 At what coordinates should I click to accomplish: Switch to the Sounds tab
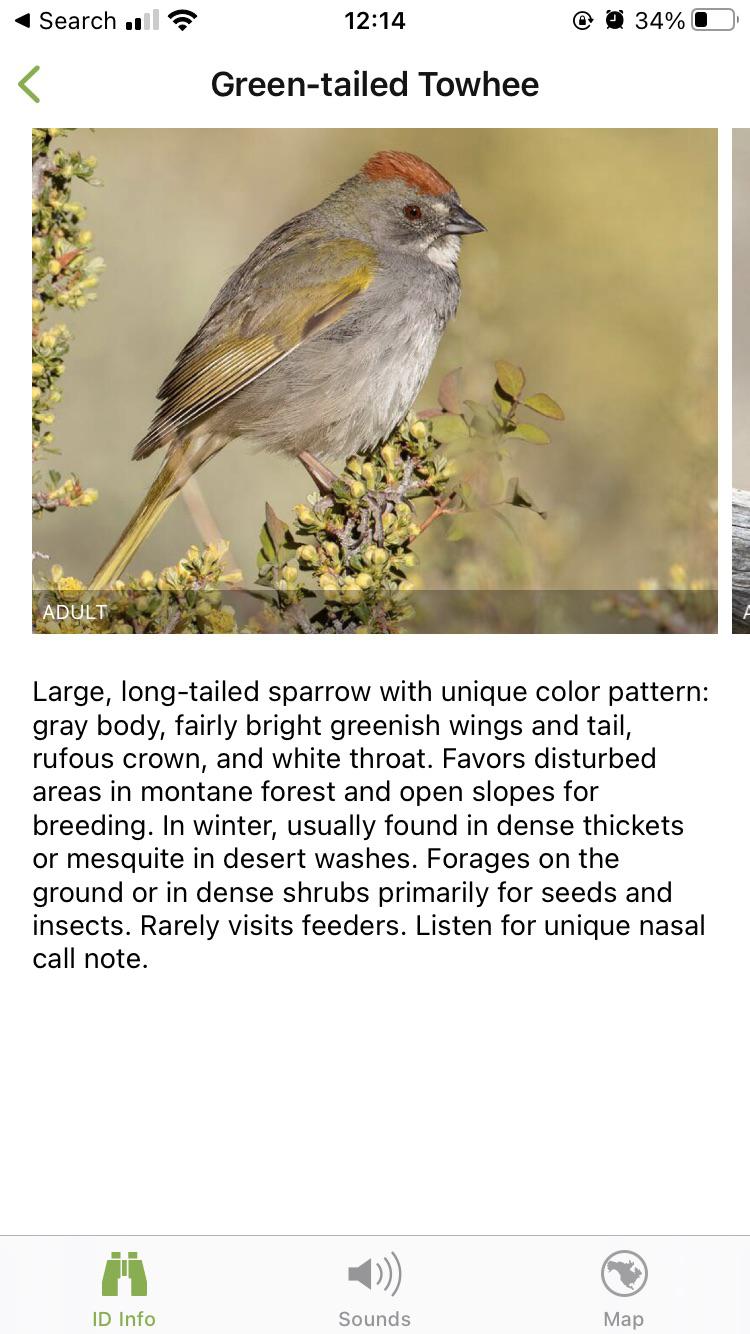[374, 1285]
